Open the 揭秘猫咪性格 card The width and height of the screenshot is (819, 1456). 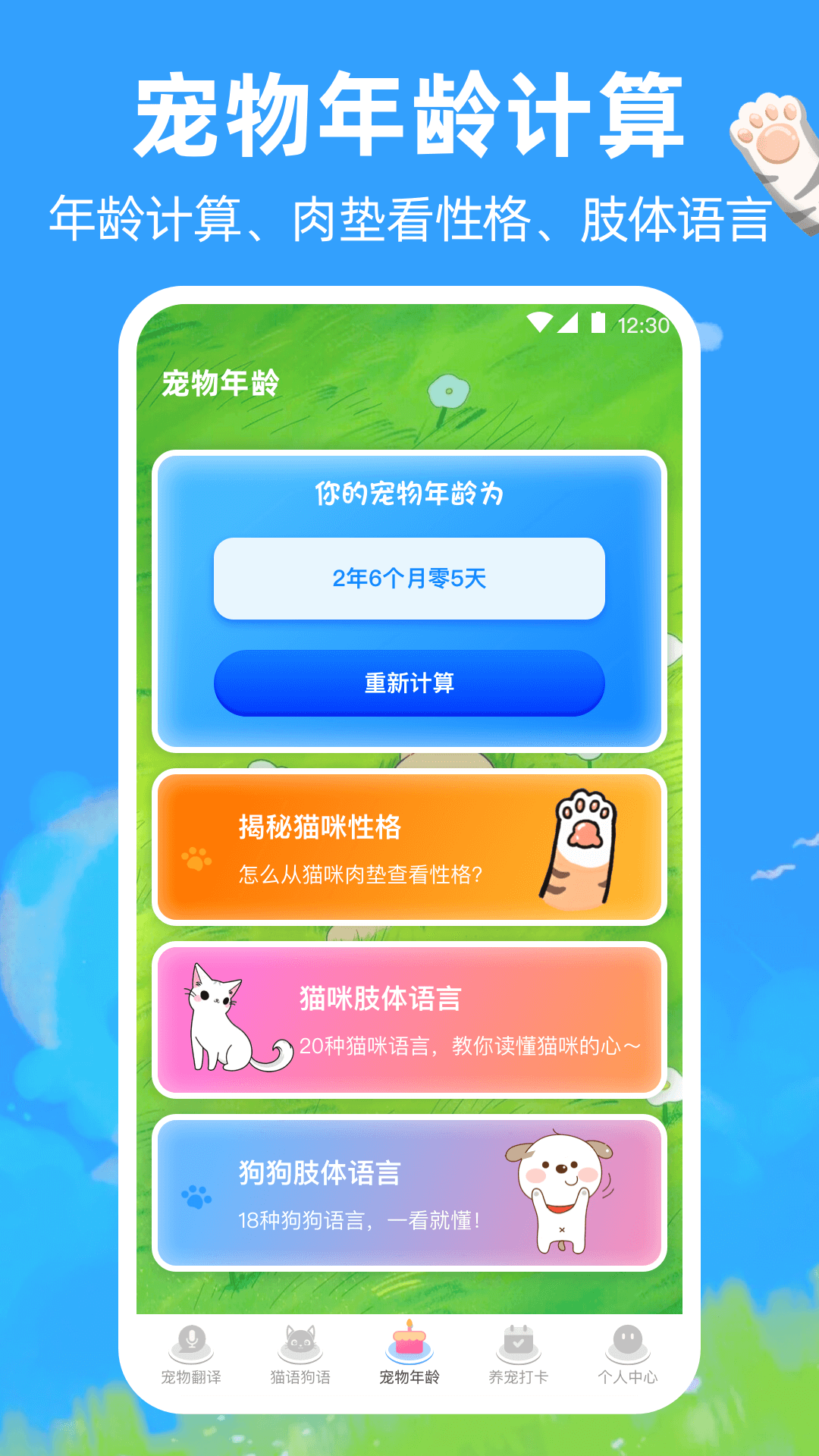click(409, 849)
